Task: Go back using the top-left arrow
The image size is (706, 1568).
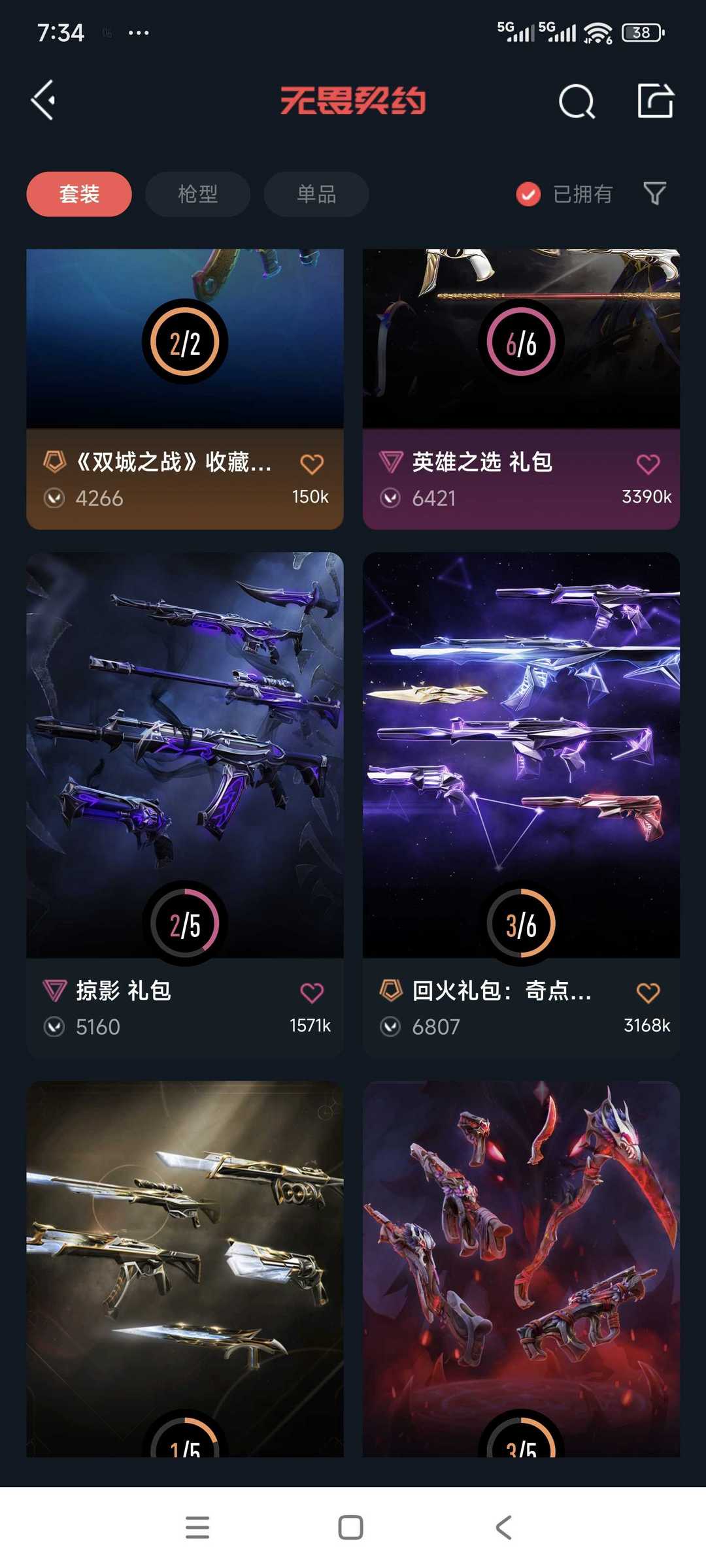Action: (44, 101)
